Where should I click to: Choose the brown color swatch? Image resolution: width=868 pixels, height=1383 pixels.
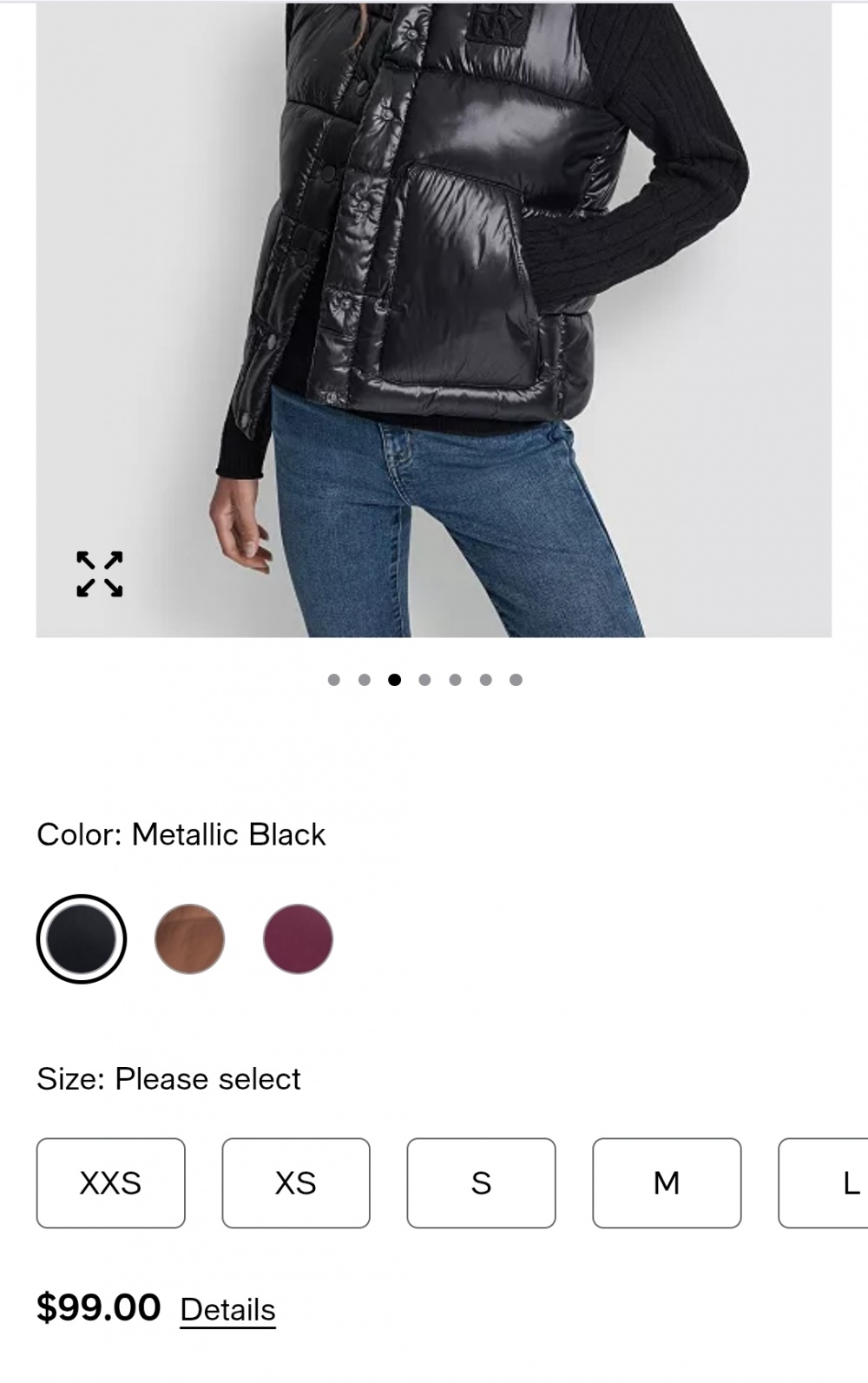pos(190,938)
